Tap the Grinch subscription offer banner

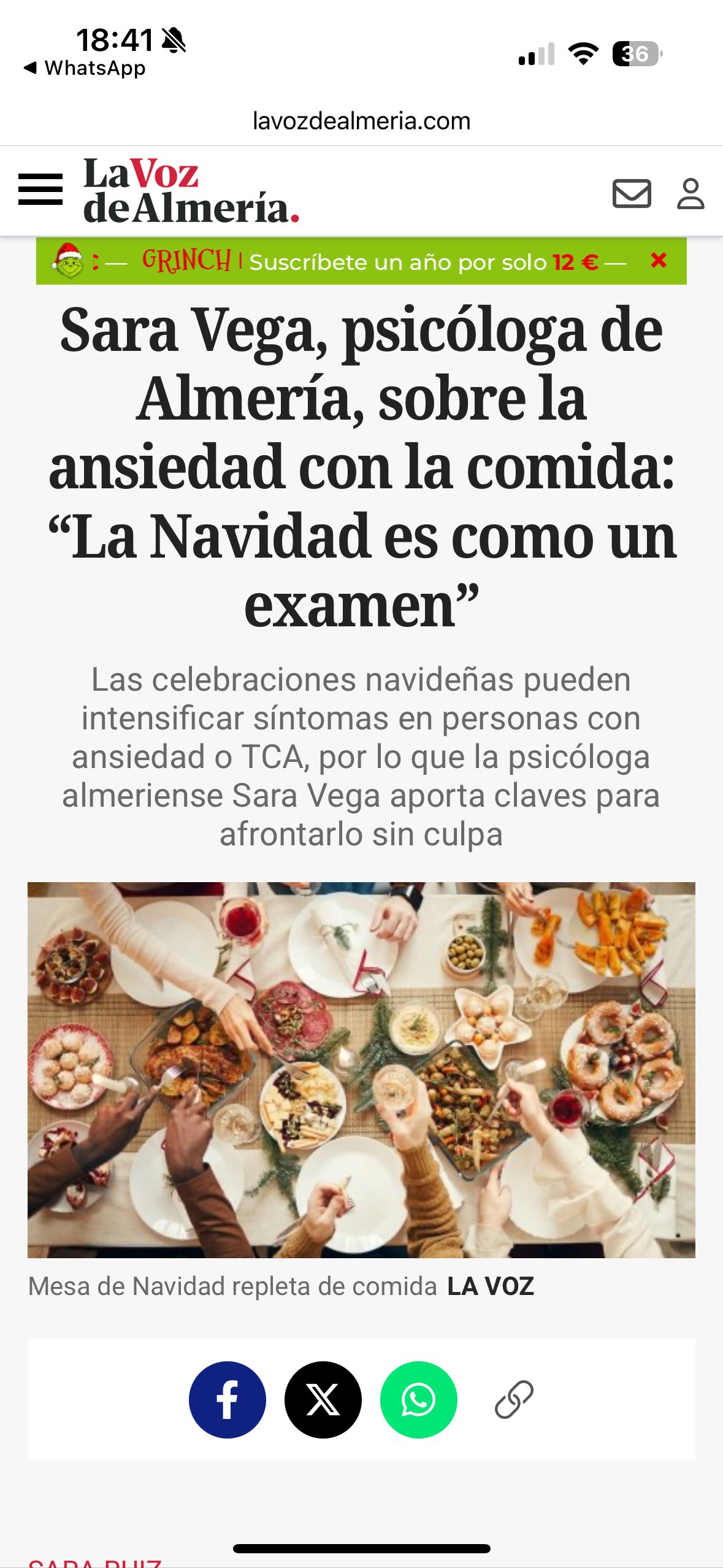(x=343, y=262)
